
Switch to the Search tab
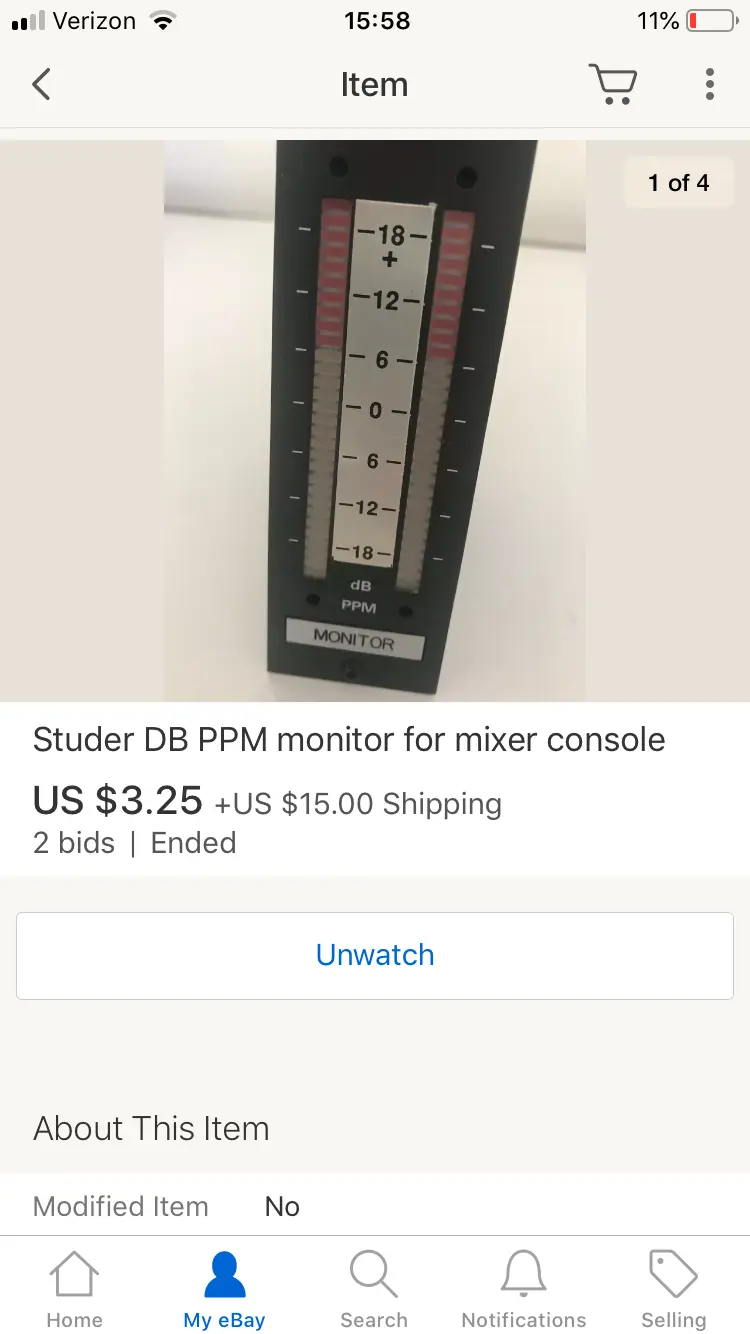374,1290
